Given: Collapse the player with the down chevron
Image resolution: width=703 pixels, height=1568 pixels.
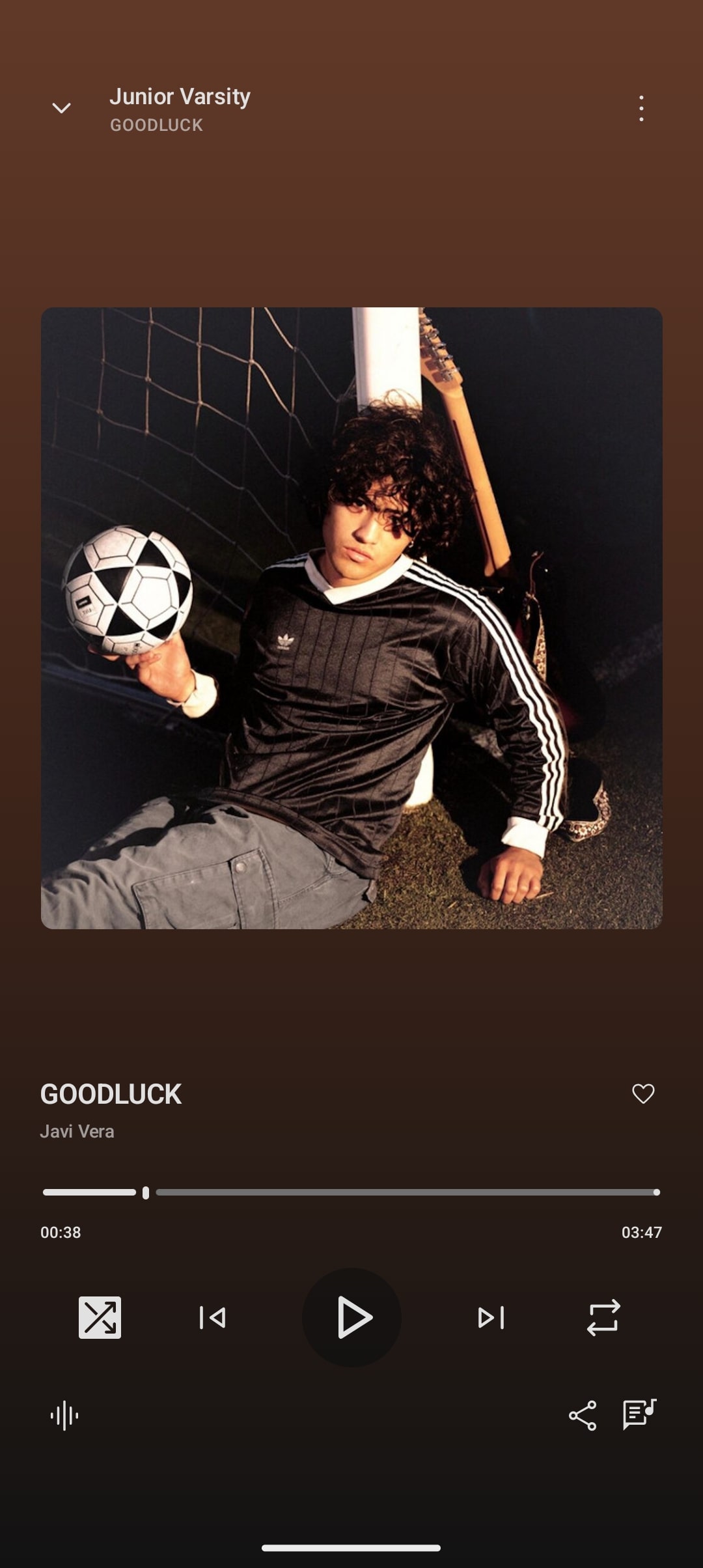Looking at the screenshot, I should coord(61,108).
